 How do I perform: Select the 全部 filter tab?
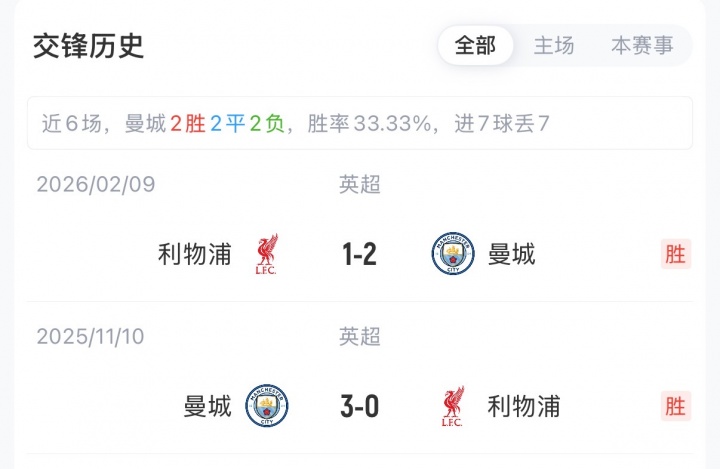tap(475, 46)
